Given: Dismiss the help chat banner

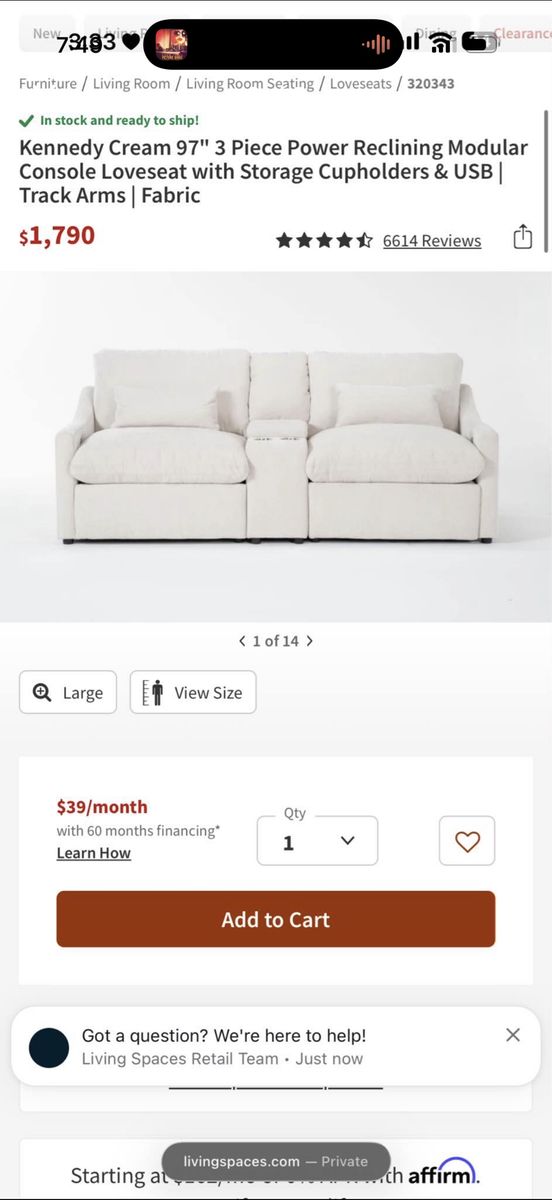Looking at the screenshot, I should (x=513, y=1035).
